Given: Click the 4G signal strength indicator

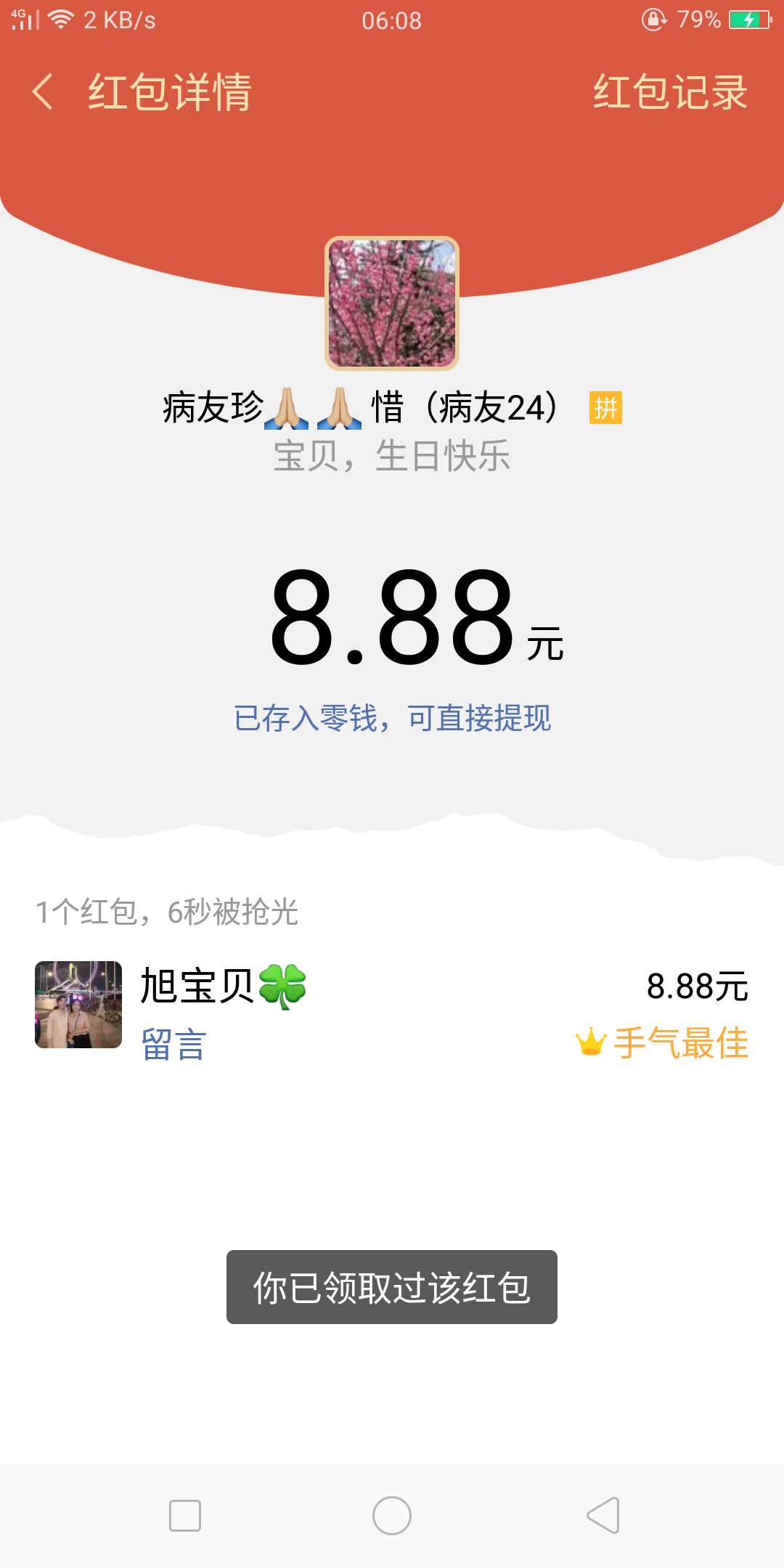Looking at the screenshot, I should [22, 20].
